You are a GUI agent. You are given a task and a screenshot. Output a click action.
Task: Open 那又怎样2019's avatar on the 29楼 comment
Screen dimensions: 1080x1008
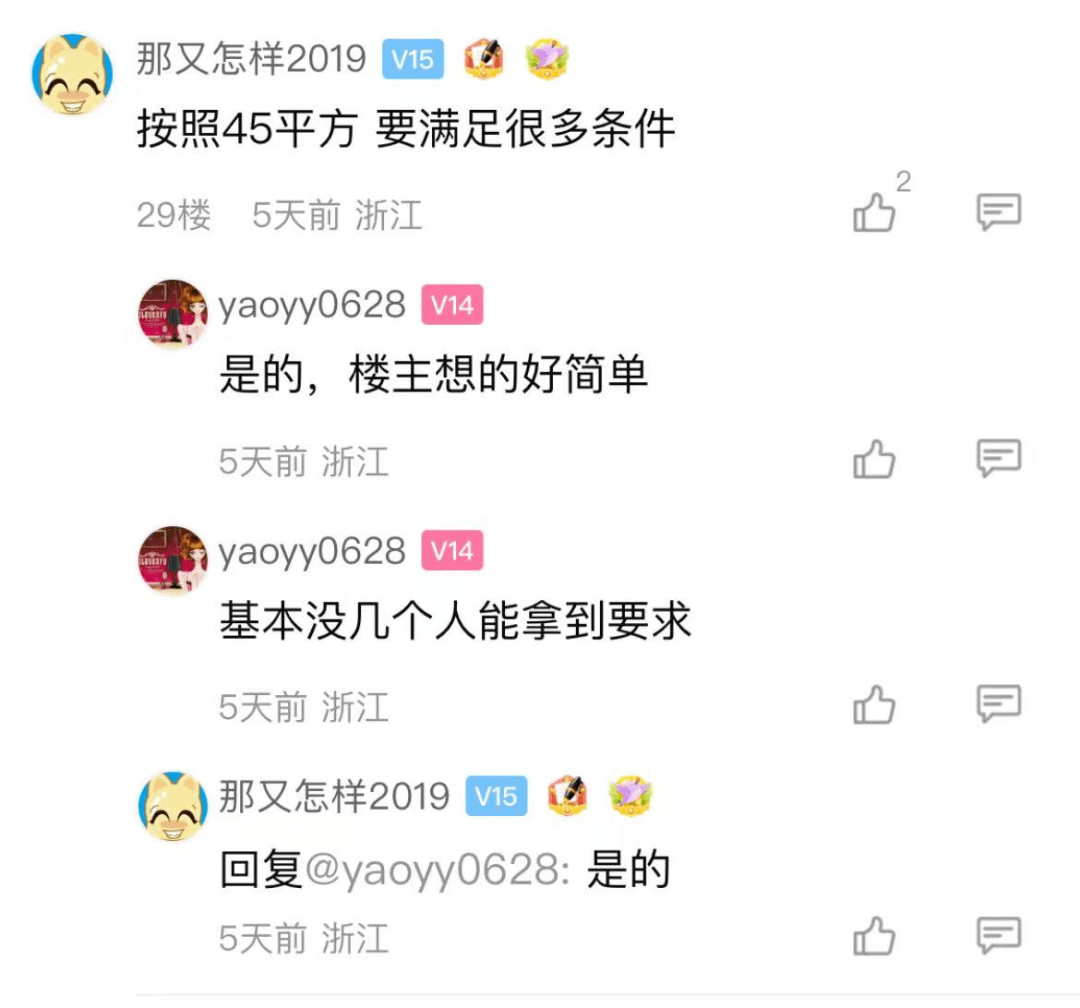(x=72, y=75)
